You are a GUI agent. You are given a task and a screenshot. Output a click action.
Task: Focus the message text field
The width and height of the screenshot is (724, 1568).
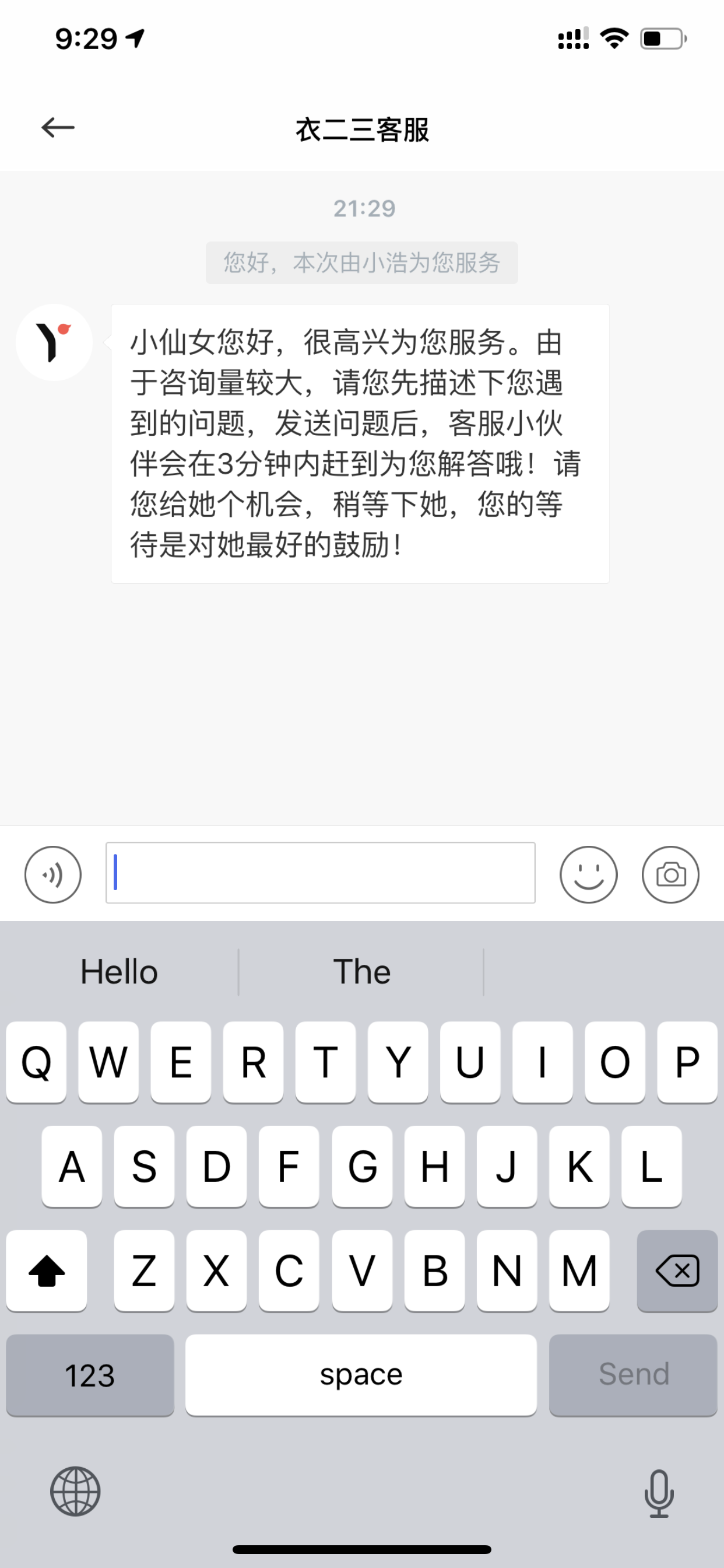(x=321, y=873)
